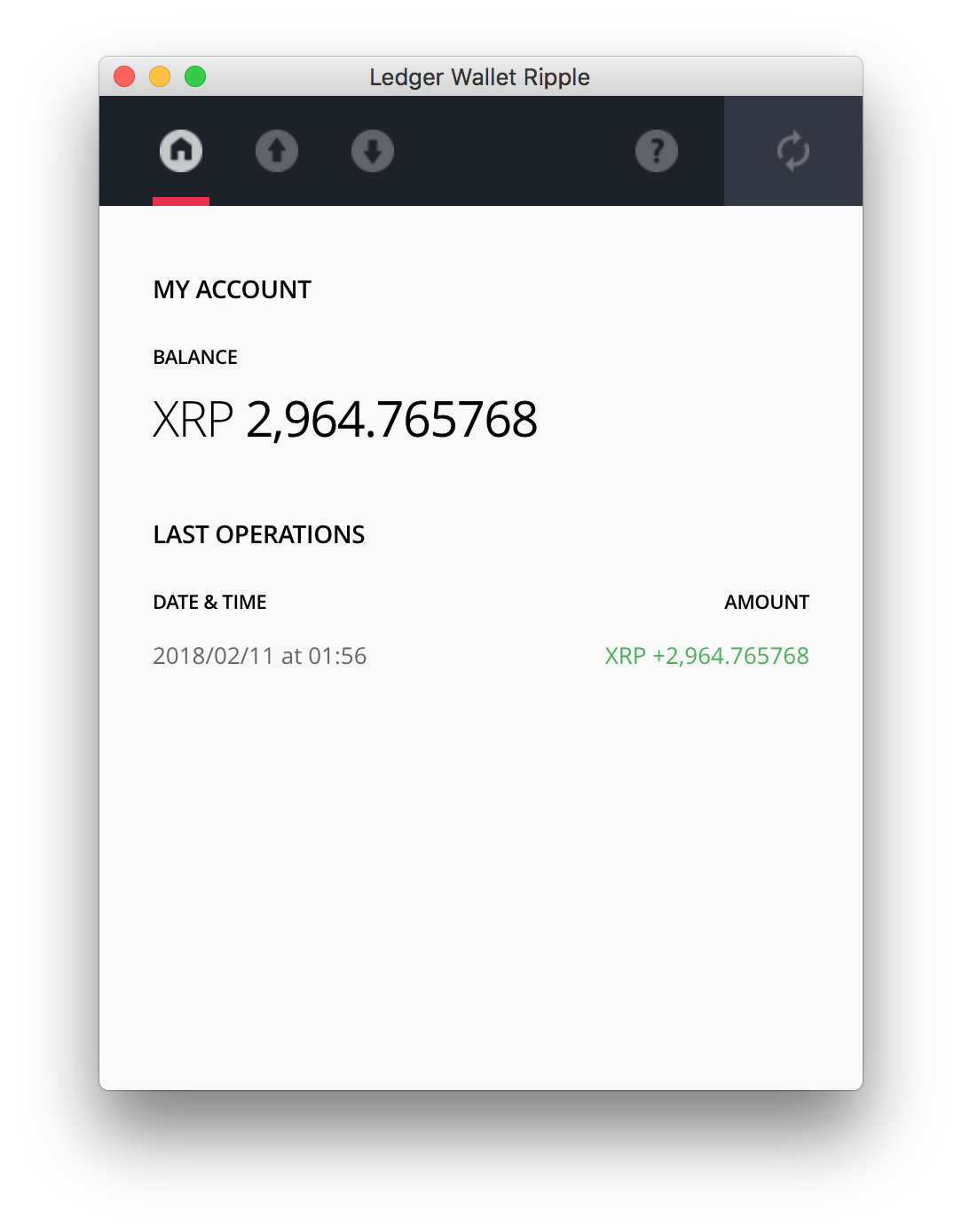
Task: Switch to the send XRP tab
Action: 277,151
